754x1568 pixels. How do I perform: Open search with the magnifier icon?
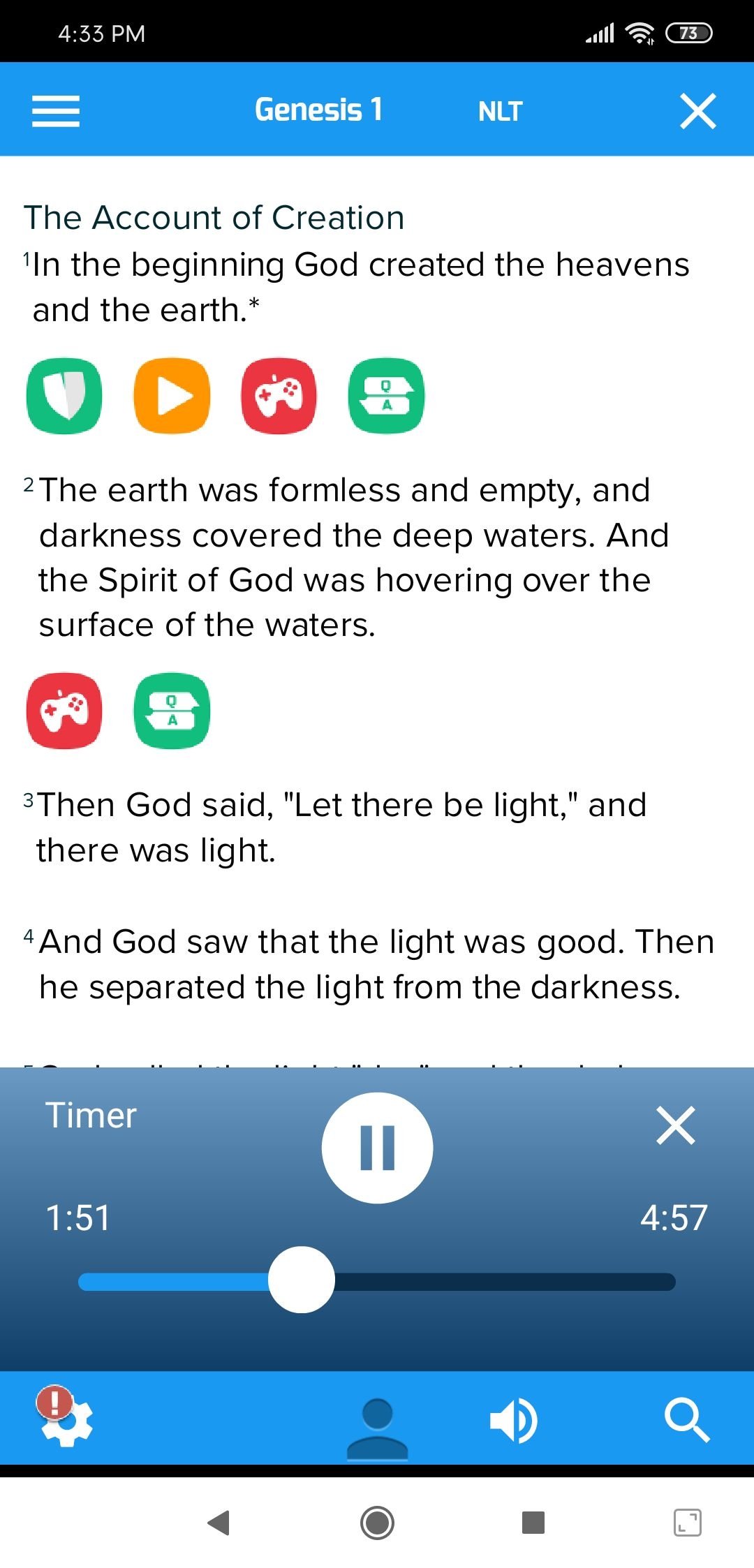(x=687, y=1420)
